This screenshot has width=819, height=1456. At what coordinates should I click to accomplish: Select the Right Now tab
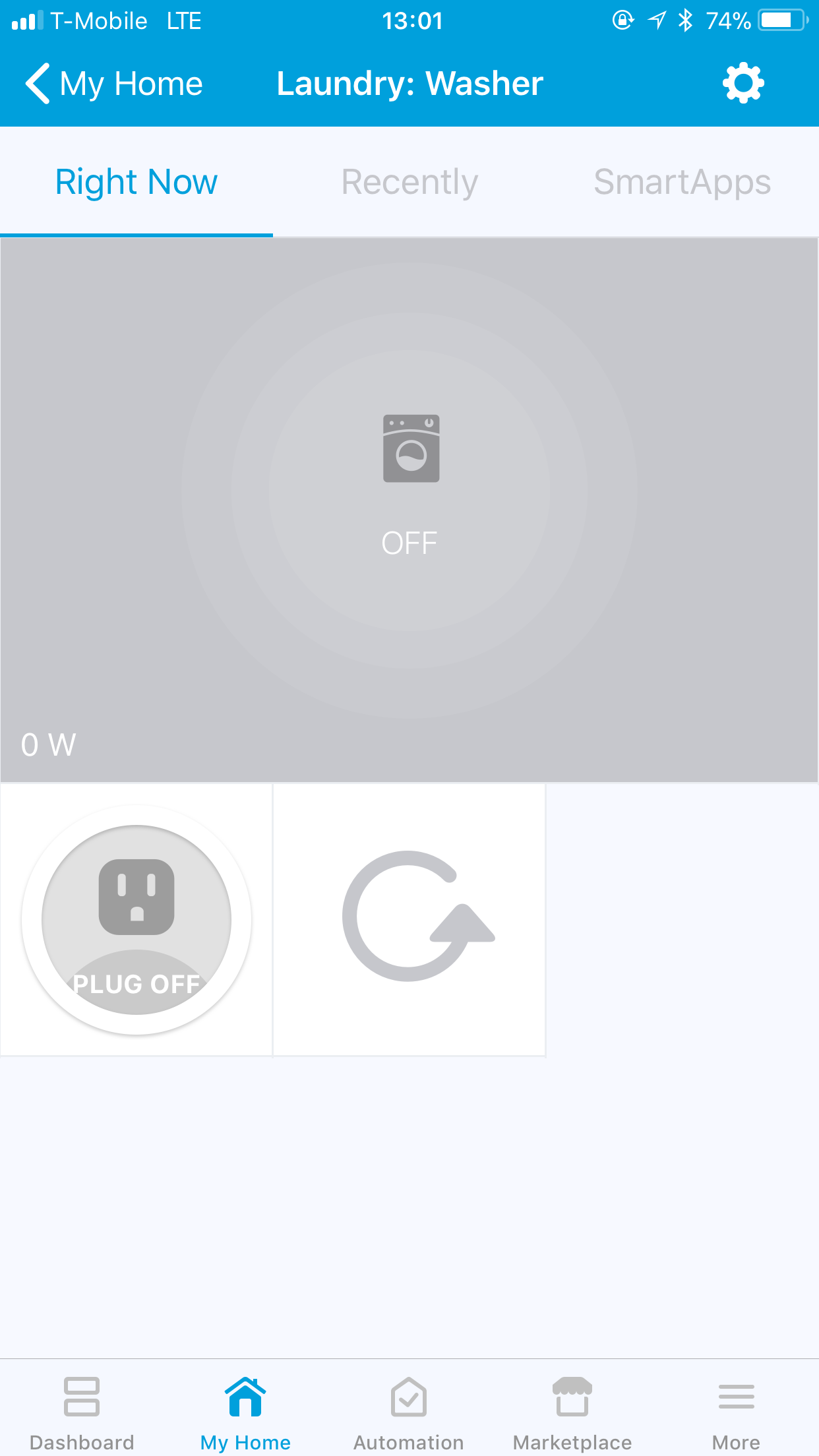coord(136,182)
